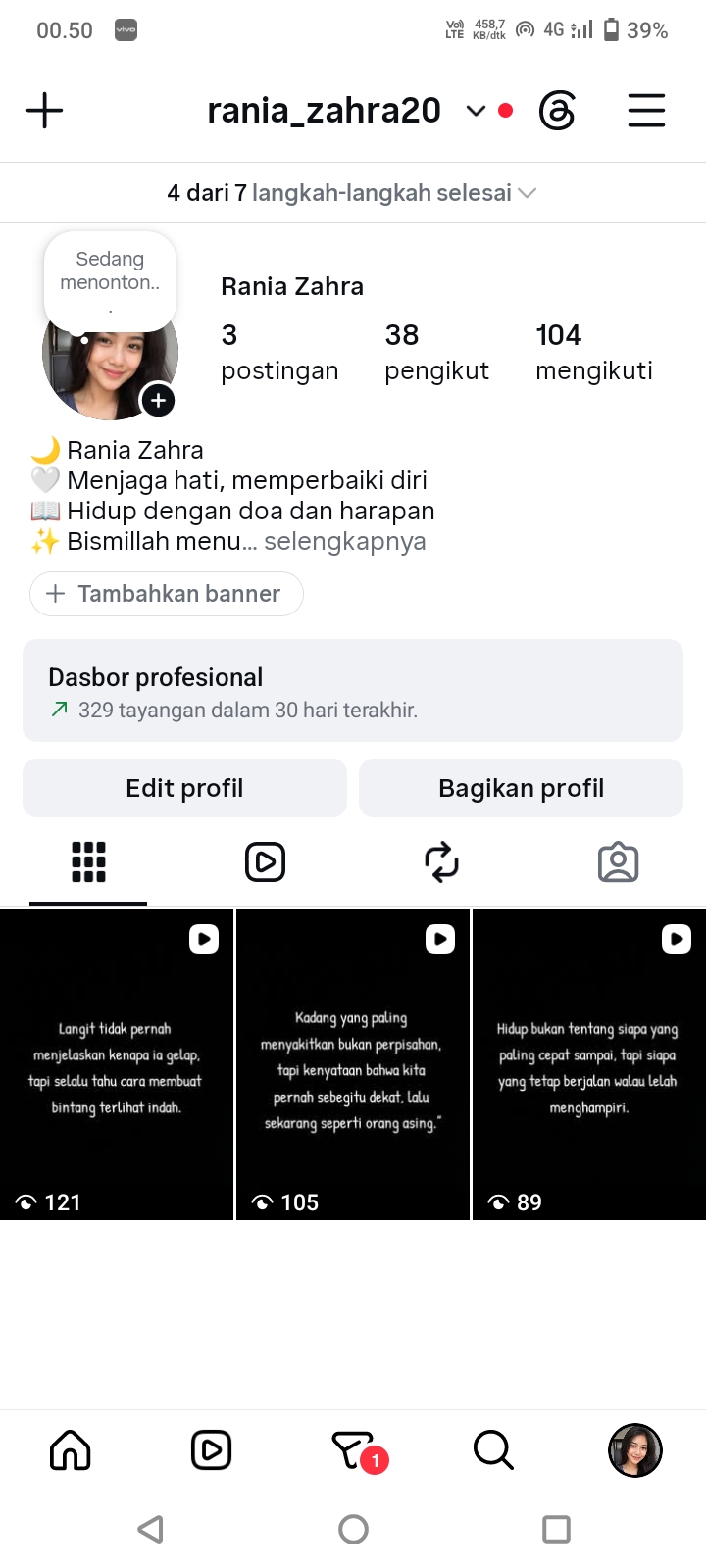Open the account switcher next to rania_zahra20

(x=477, y=111)
